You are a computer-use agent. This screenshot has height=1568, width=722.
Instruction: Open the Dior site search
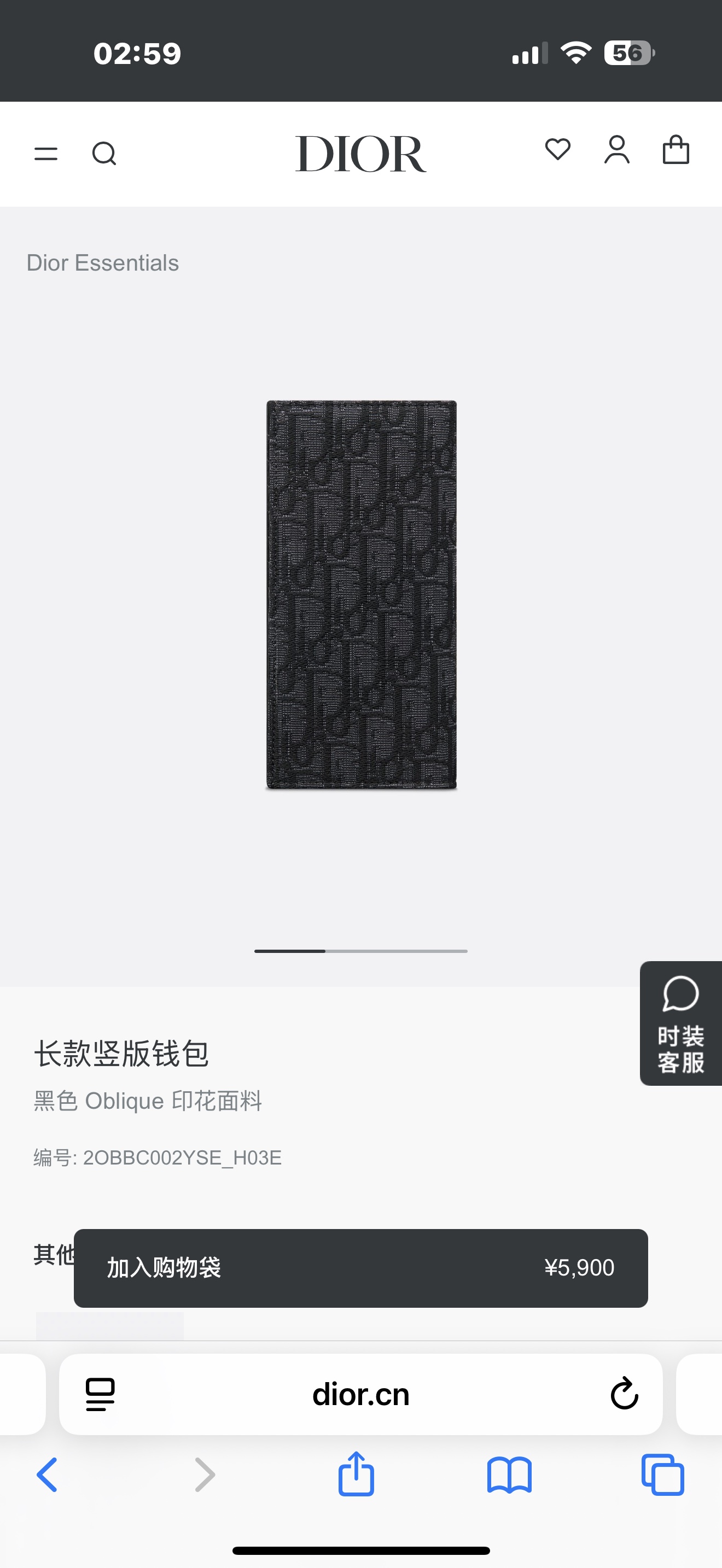tap(104, 154)
